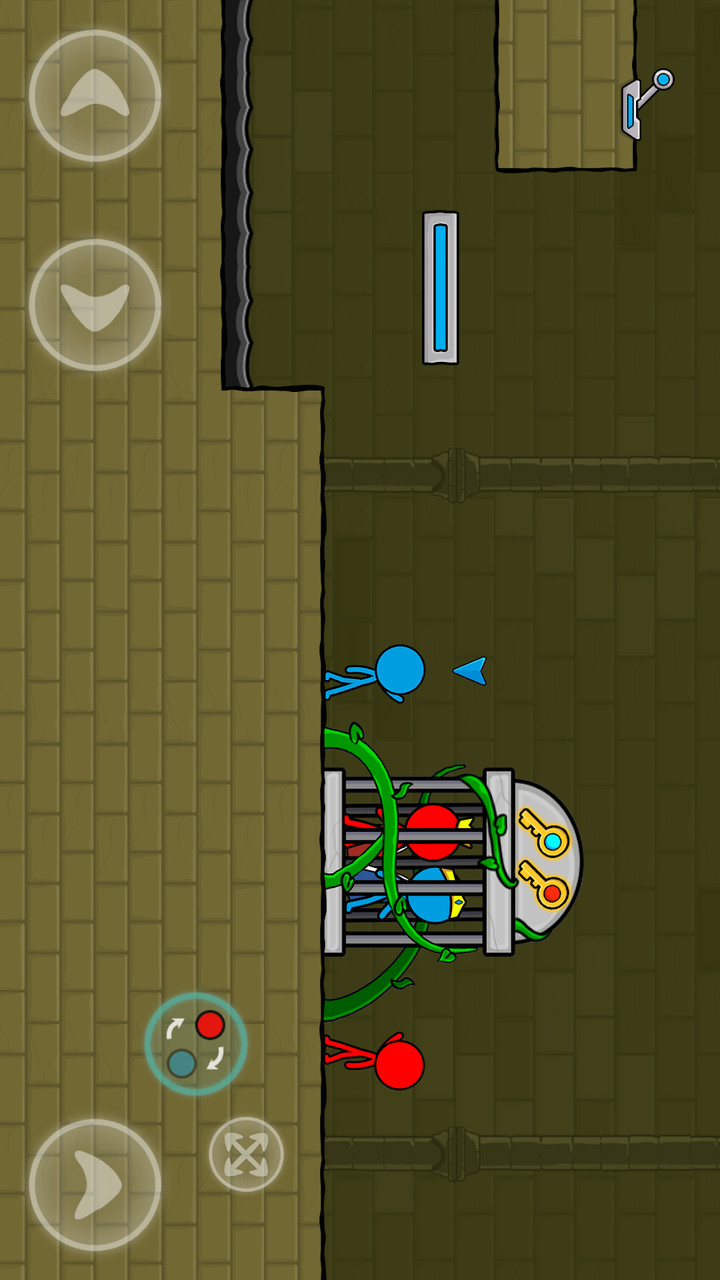
Task: Select the glowing red key icon
Action: tap(545, 883)
